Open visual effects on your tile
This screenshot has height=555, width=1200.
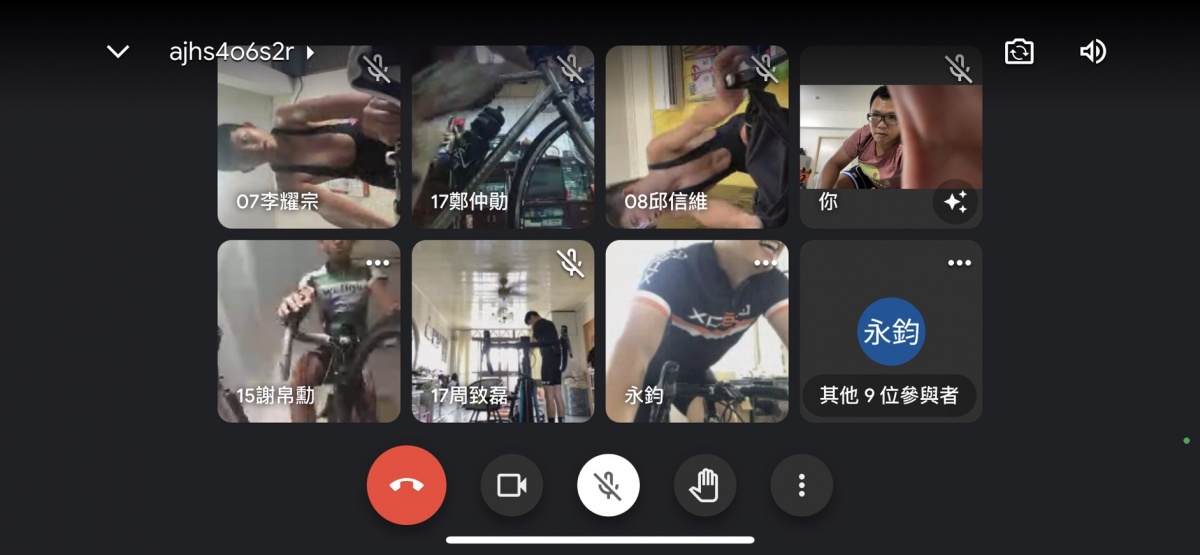click(x=955, y=202)
